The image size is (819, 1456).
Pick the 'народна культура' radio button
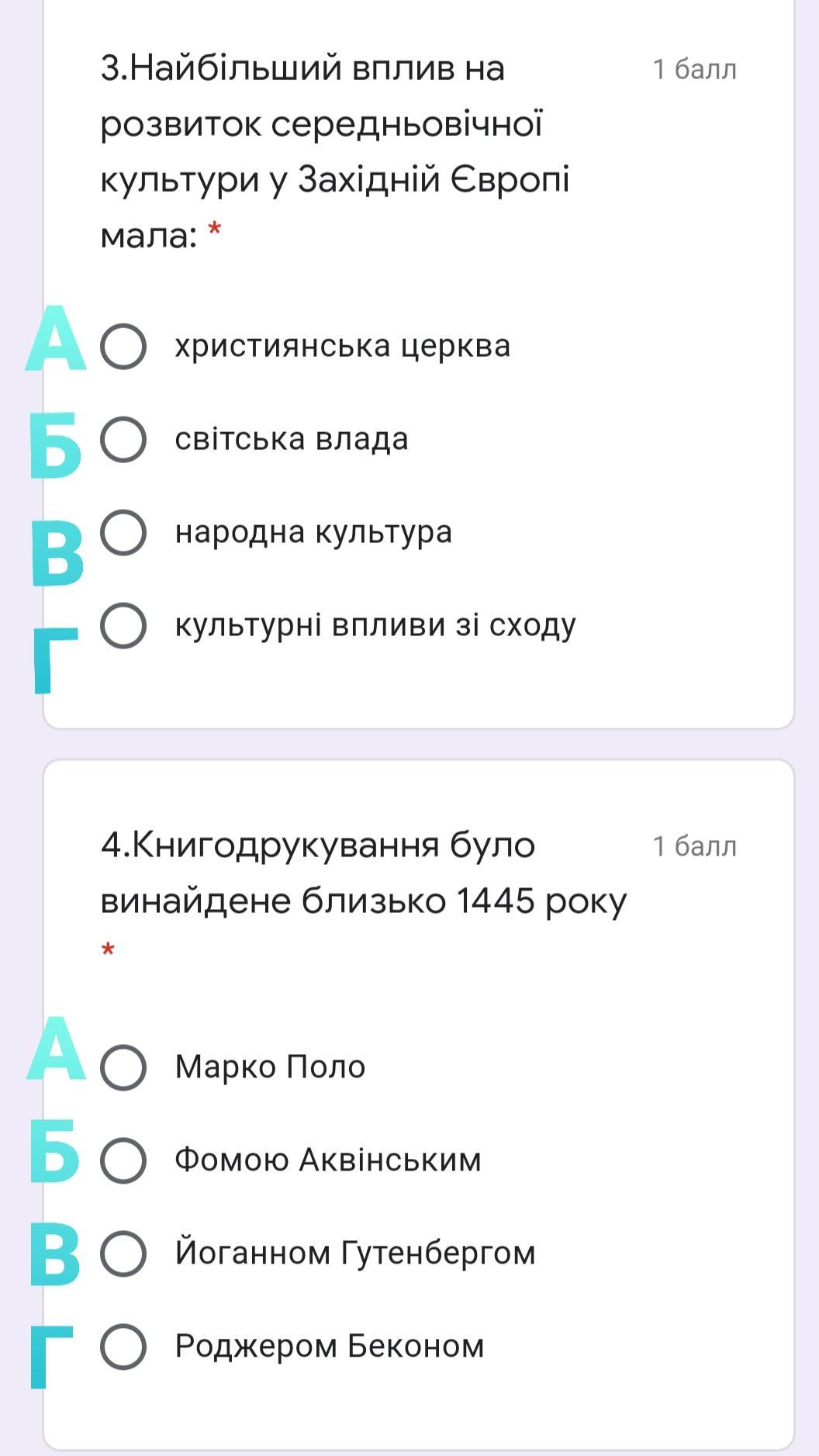point(123,532)
